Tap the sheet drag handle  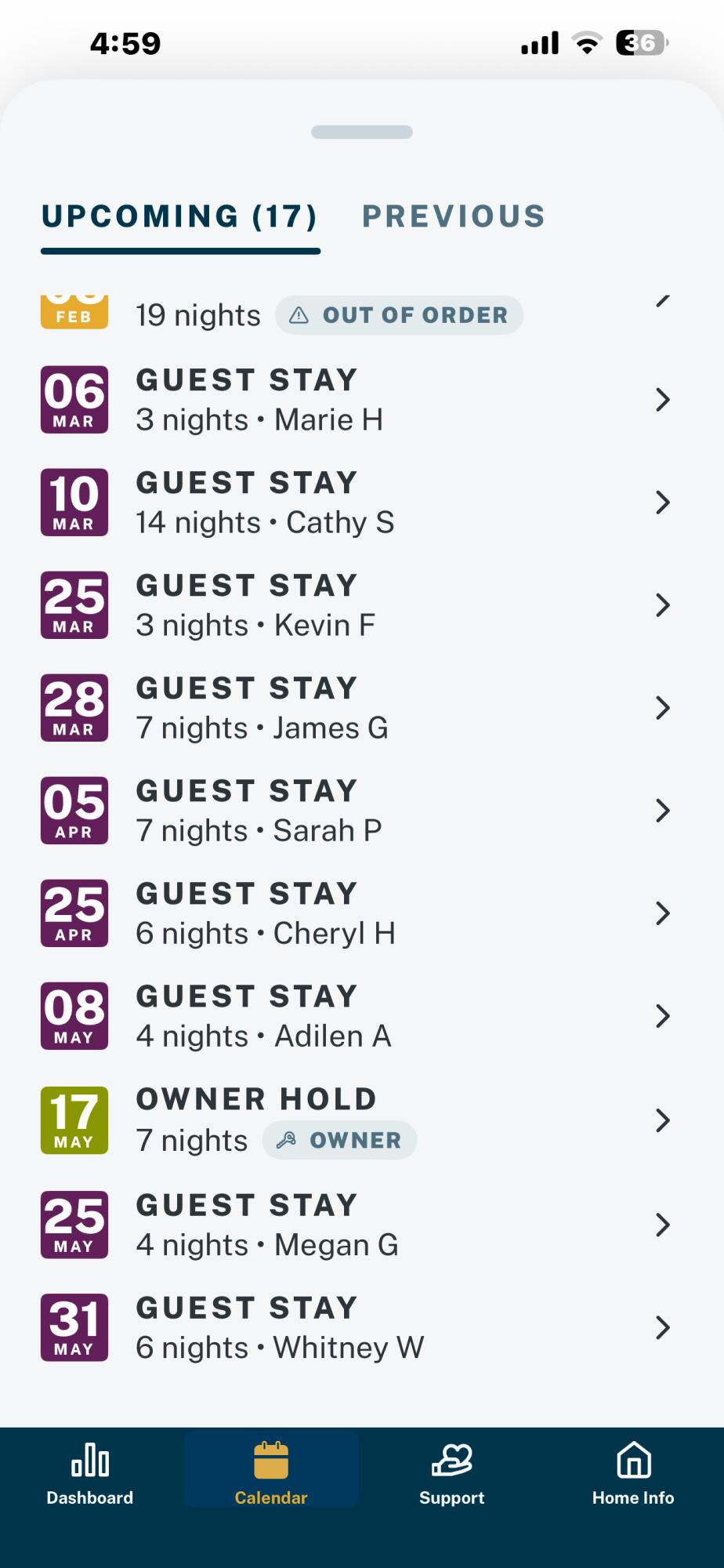click(361, 132)
